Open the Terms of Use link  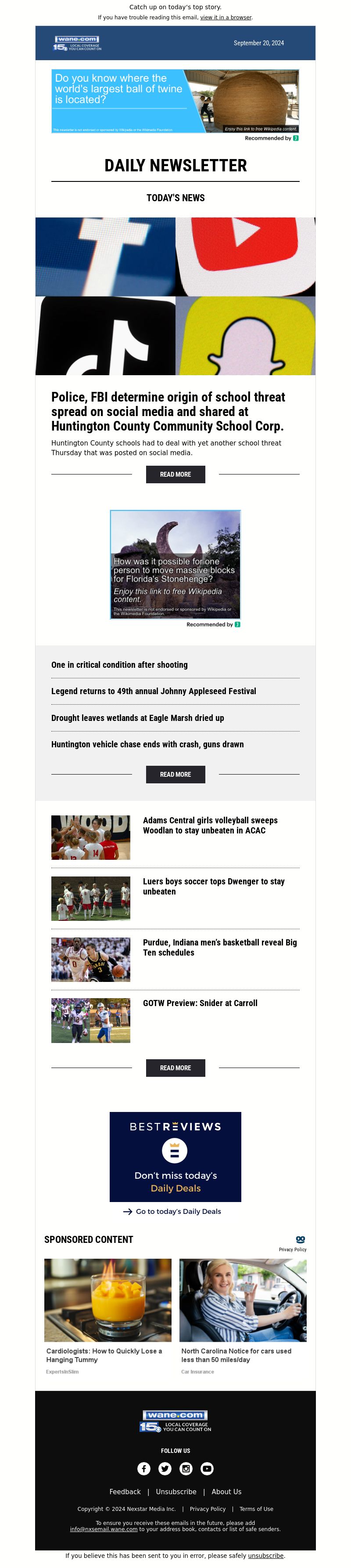pyautogui.click(x=256, y=1508)
